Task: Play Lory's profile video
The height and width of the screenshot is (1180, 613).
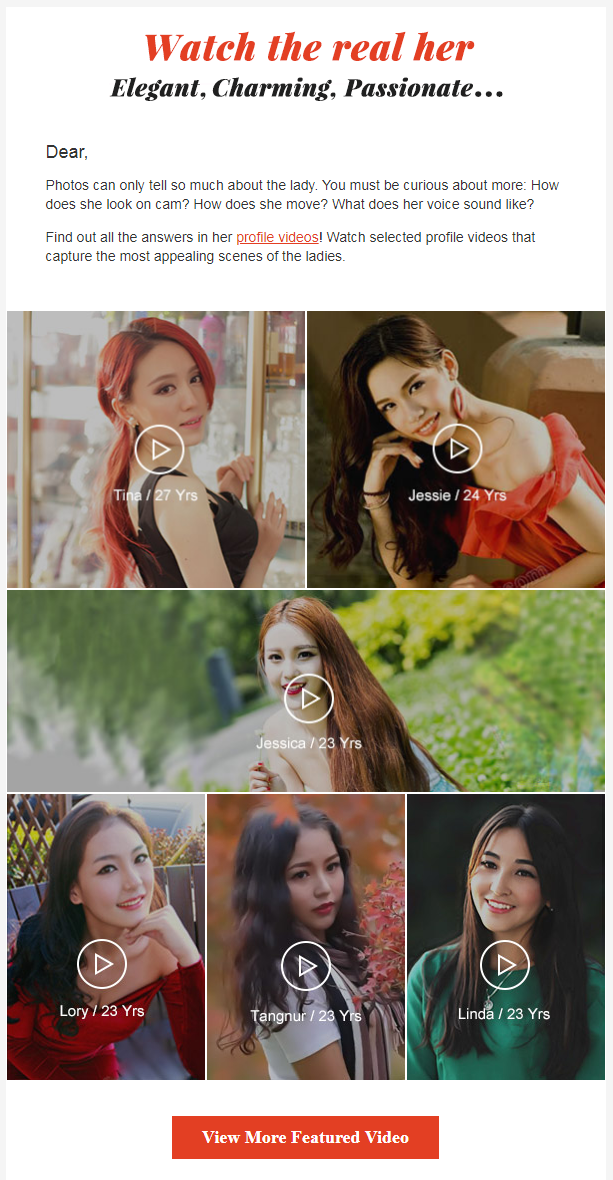Action: click(x=102, y=964)
